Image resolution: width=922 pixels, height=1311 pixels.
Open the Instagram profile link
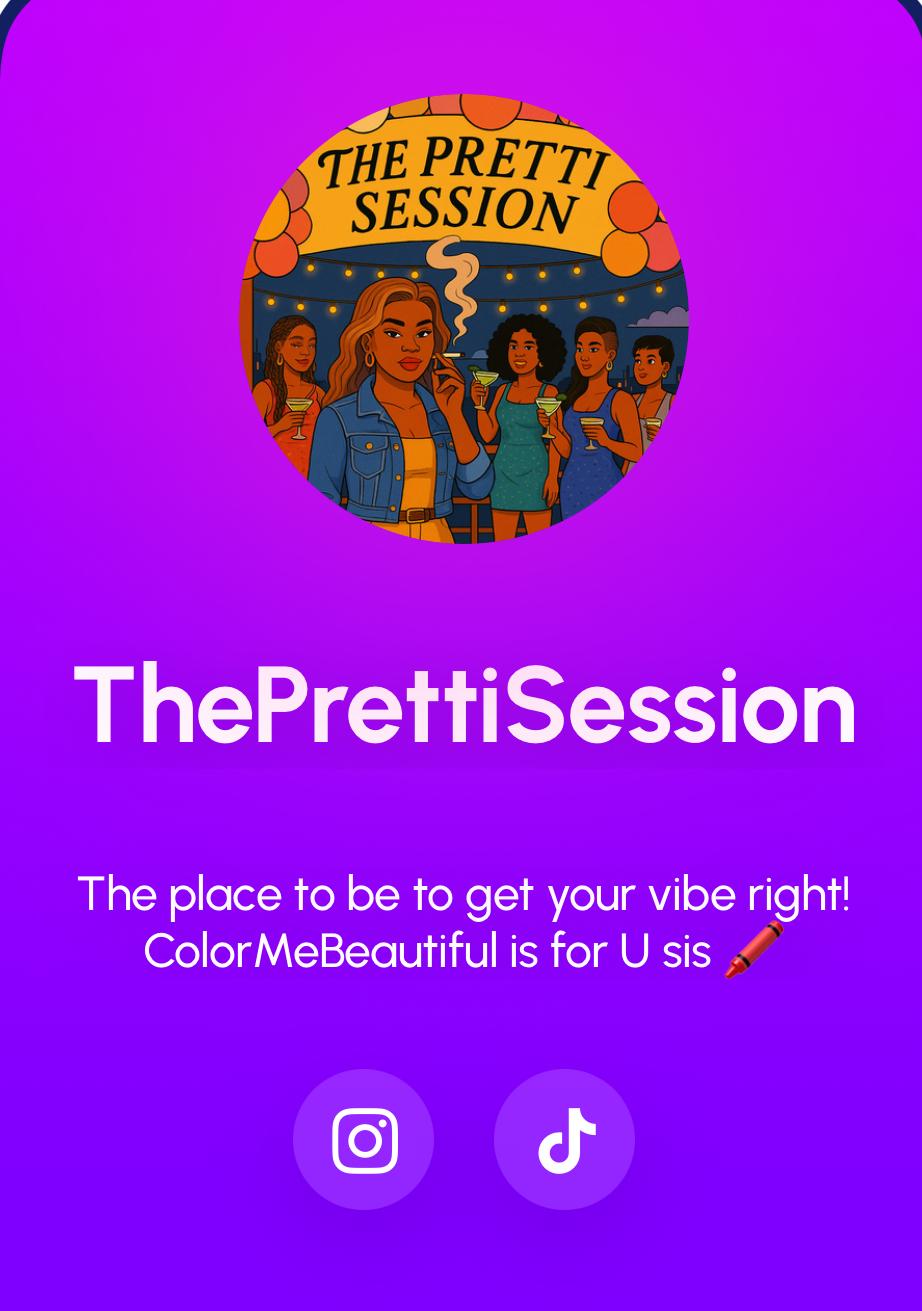pyautogui.click(x=364, y=1139)
